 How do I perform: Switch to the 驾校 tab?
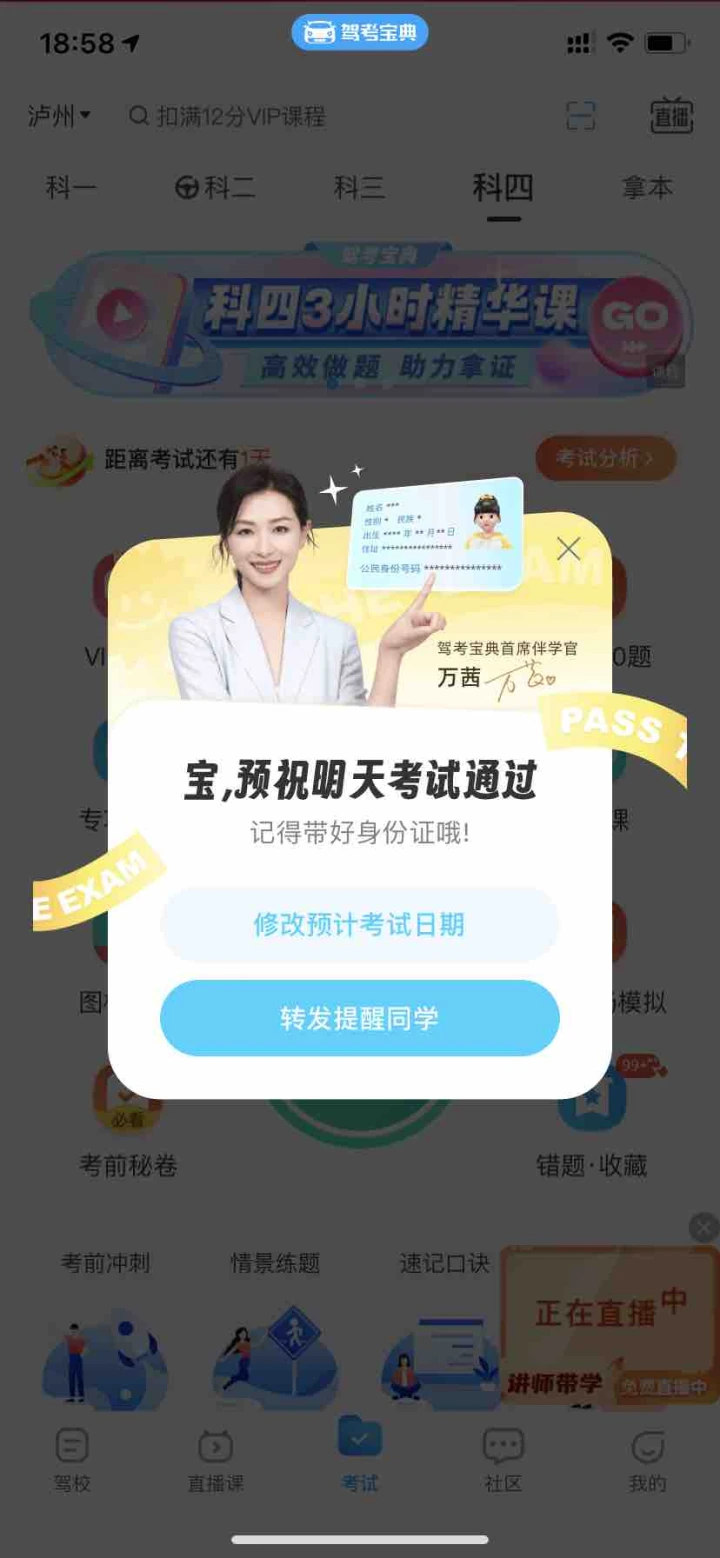point(72,1461)
